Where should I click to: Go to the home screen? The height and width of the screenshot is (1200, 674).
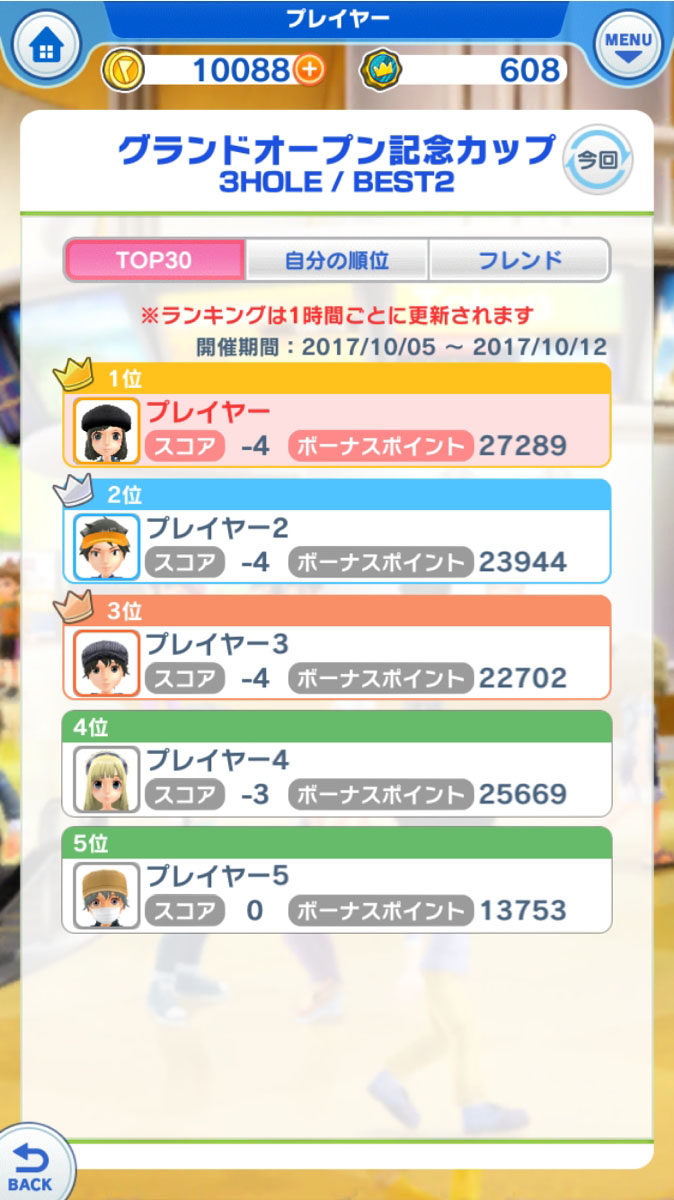coord(42,47)
